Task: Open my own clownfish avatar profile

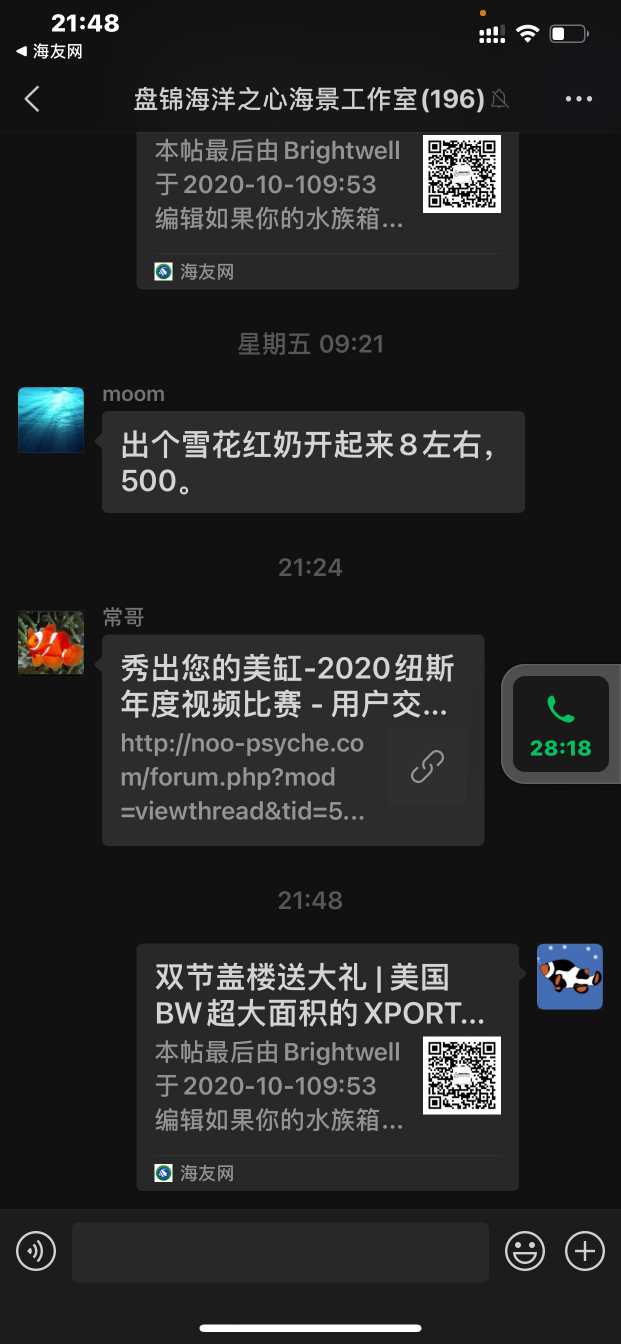Action: pyautogui.click(x=569, y=976)
